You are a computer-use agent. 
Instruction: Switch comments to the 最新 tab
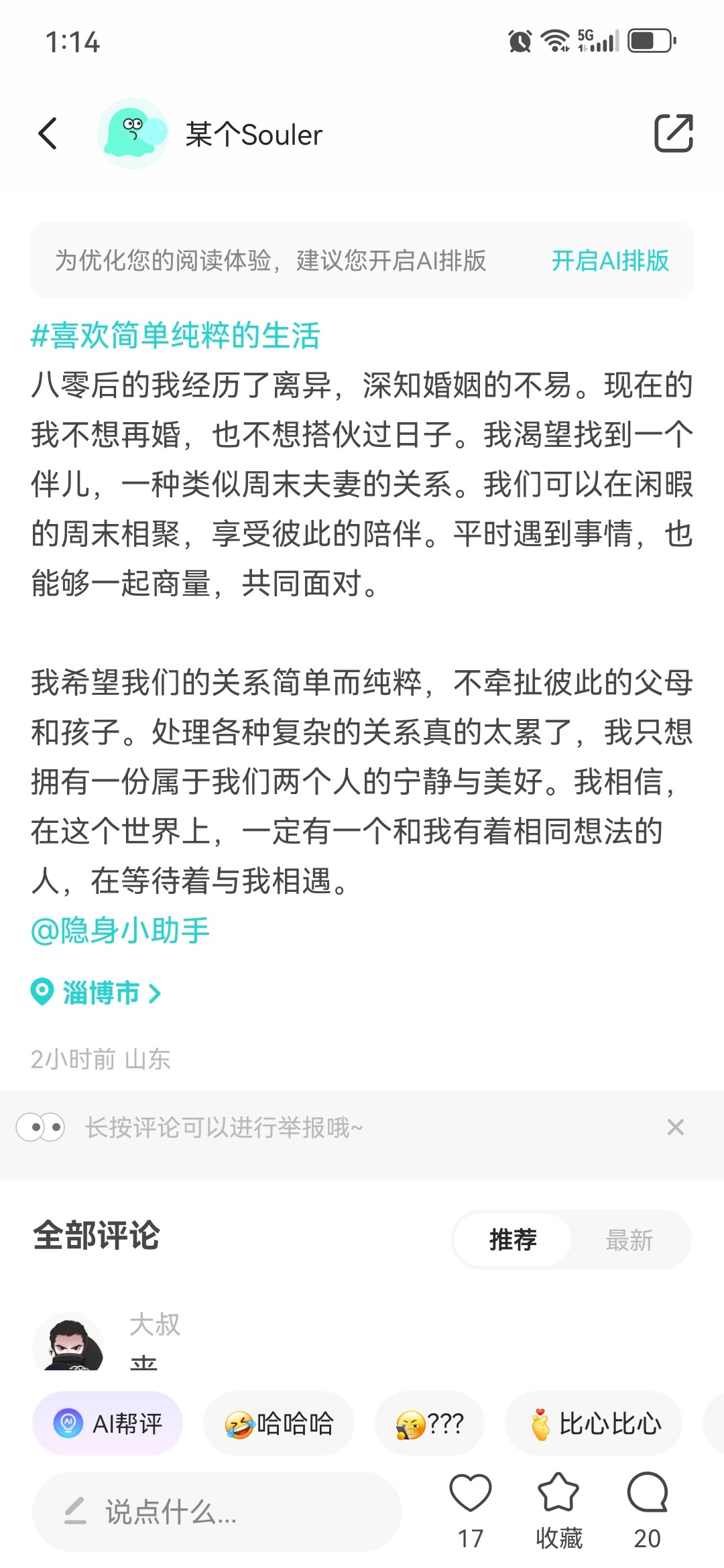(x=629, y=1240)
